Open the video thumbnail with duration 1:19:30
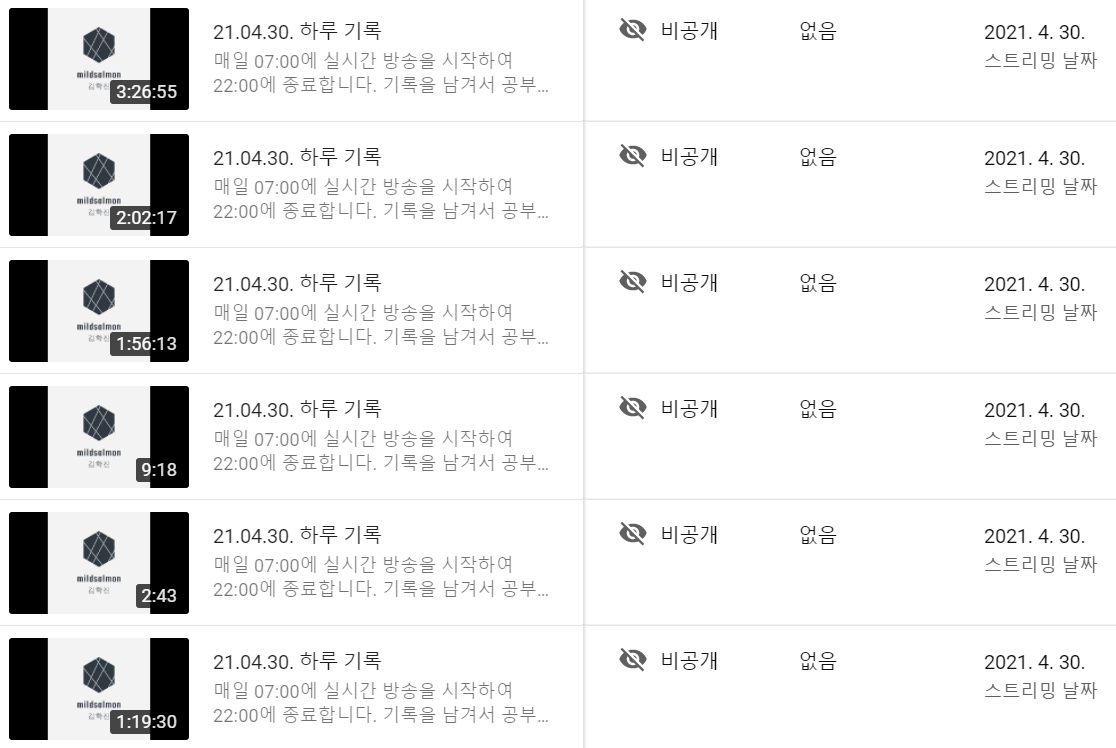1116x748 pixels. point(99,689)
